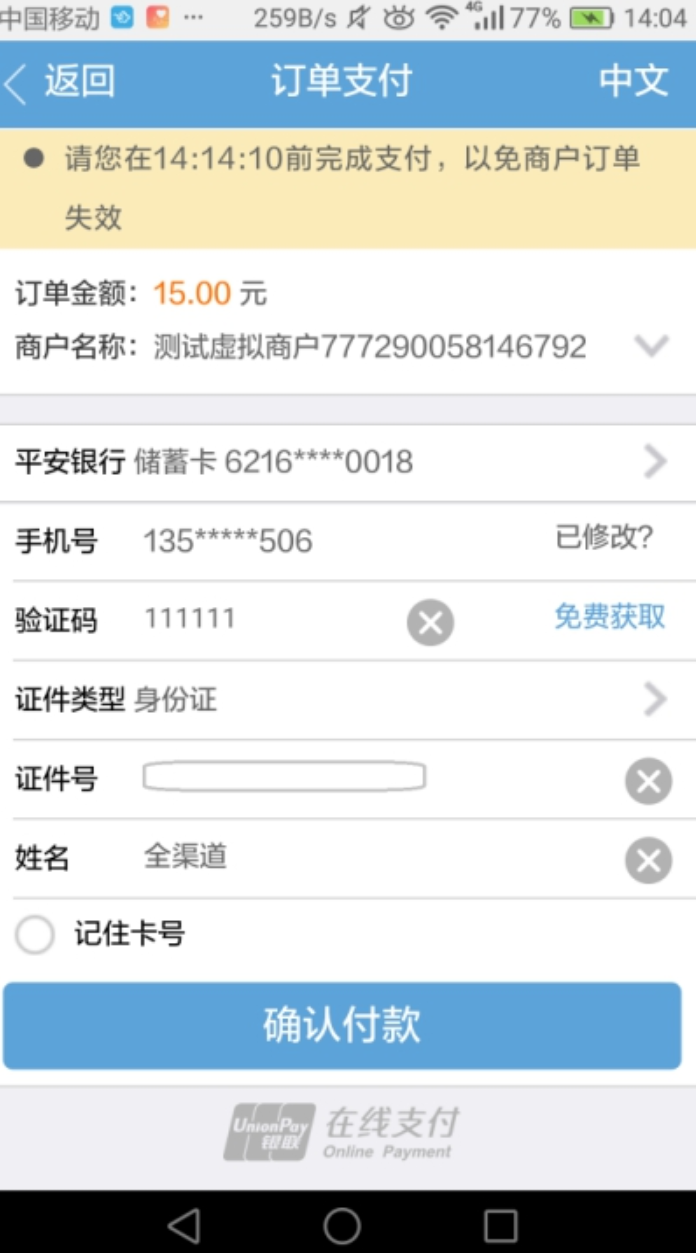Clear the 证件号 field
696x1253 pixels.
648,781
